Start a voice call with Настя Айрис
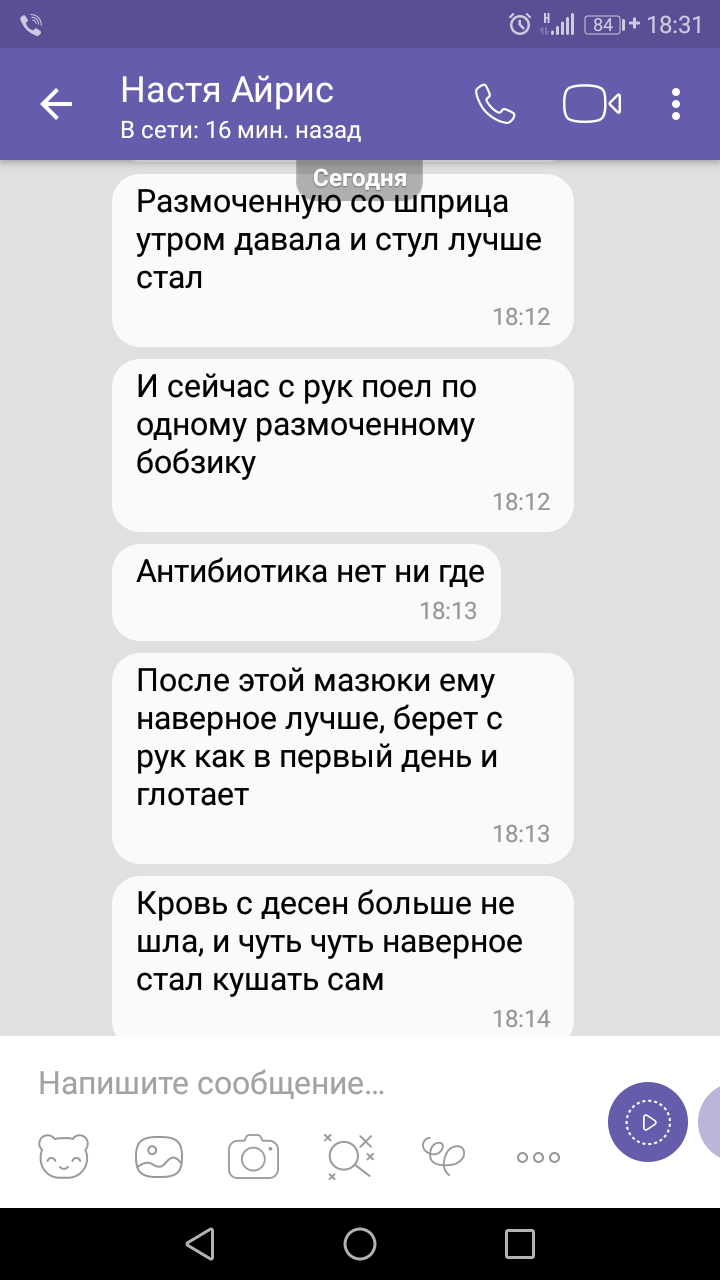The width and height of the screenshot is (720, 1280). pyautogui.click(x=494, y=104)
